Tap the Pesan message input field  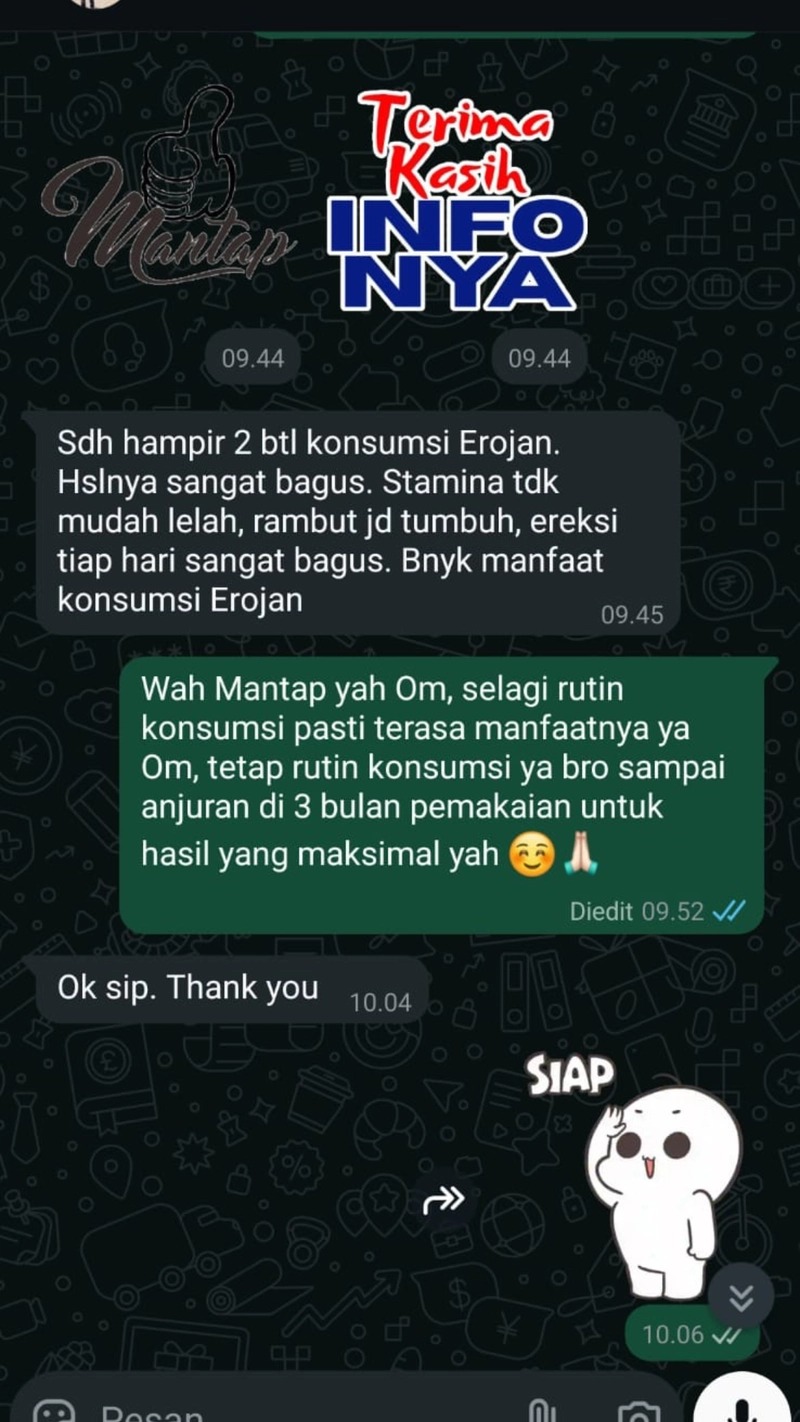[x=300, y=1412]
